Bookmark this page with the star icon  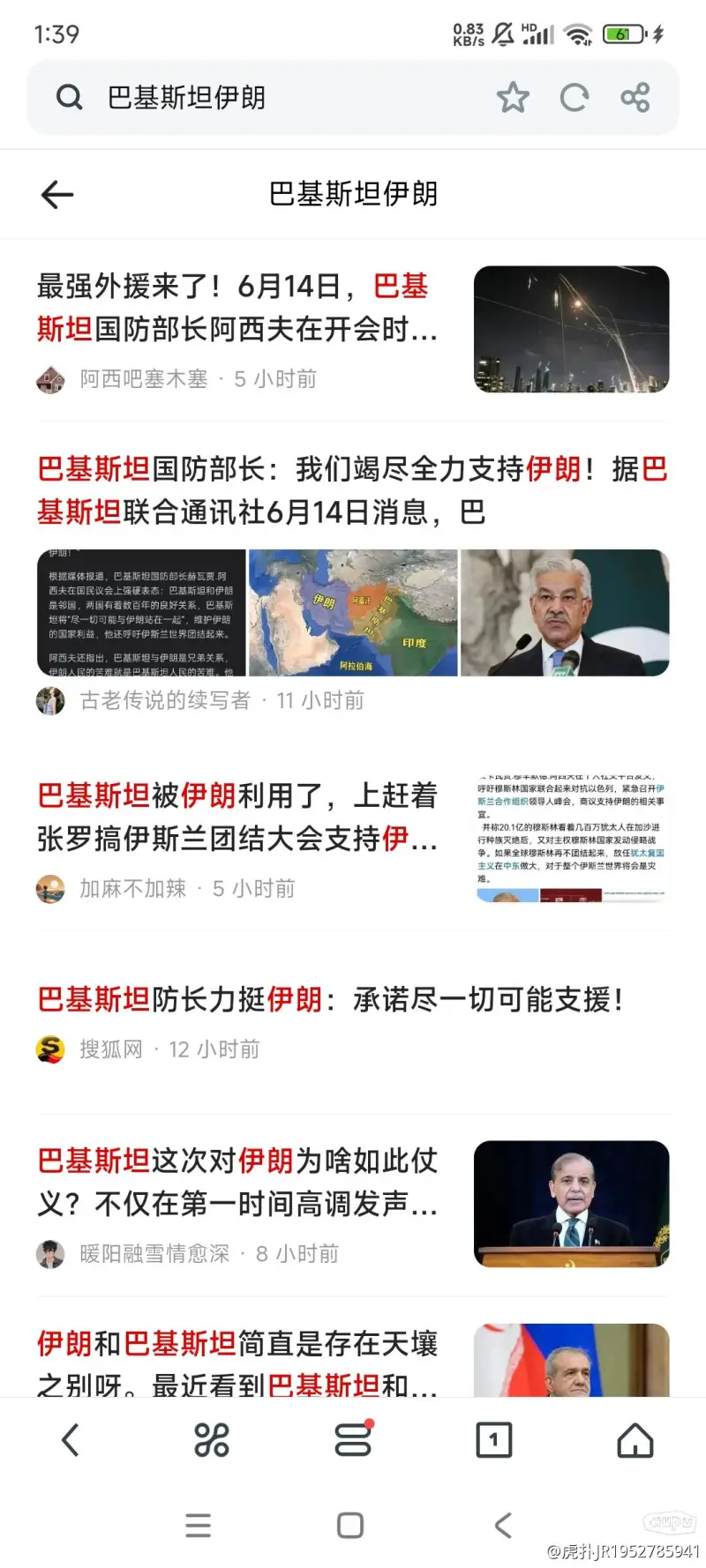point(513,98)
